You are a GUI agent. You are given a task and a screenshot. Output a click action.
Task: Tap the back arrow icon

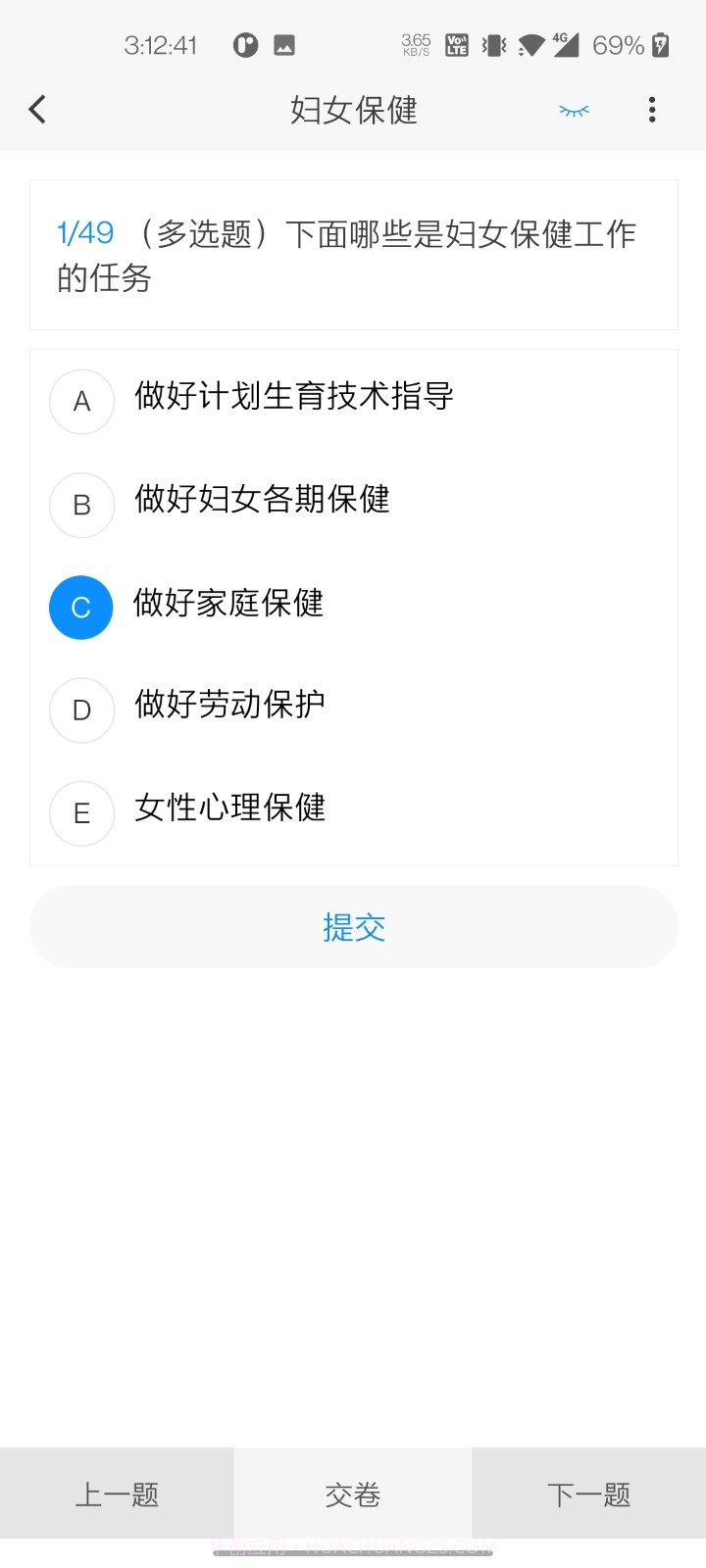pyautogui.click(x=37, y=110)
